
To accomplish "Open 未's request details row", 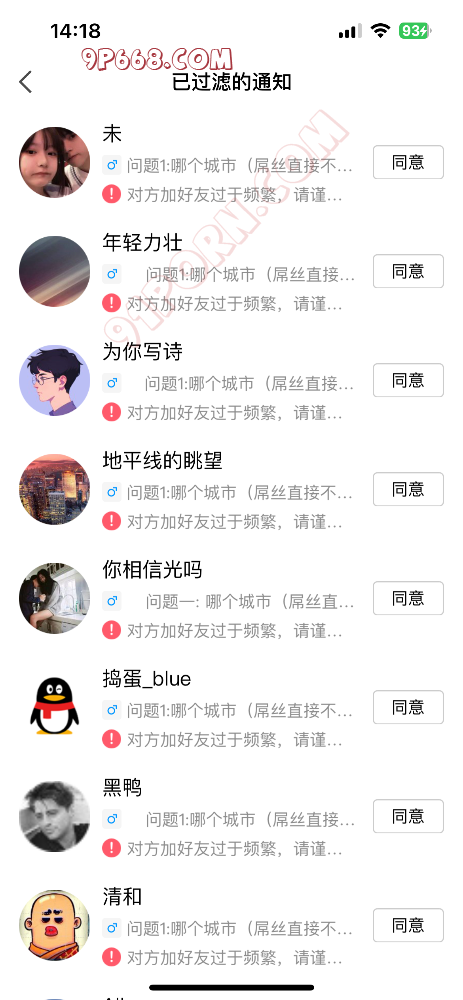I will (232, 162).
